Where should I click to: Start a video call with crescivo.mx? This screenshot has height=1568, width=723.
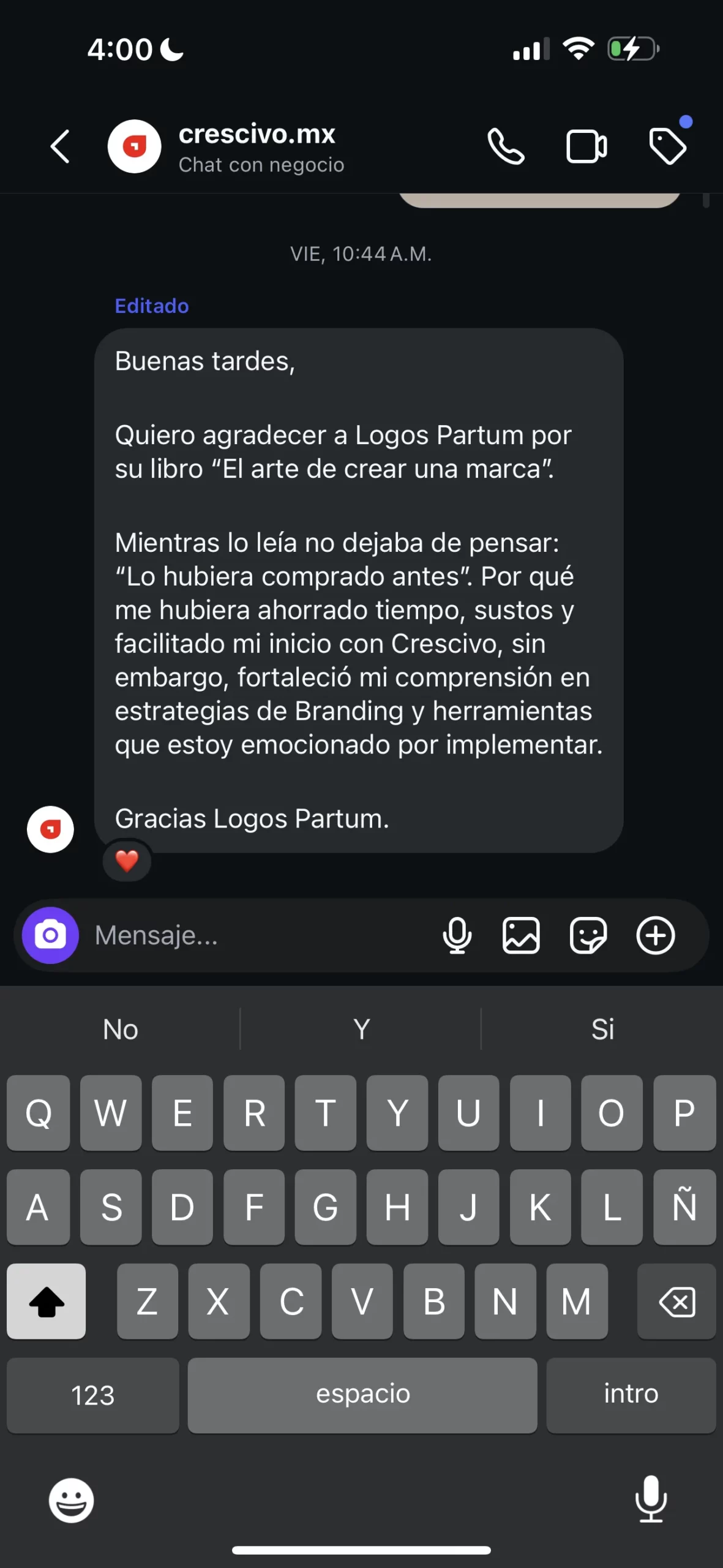point(586,146)
